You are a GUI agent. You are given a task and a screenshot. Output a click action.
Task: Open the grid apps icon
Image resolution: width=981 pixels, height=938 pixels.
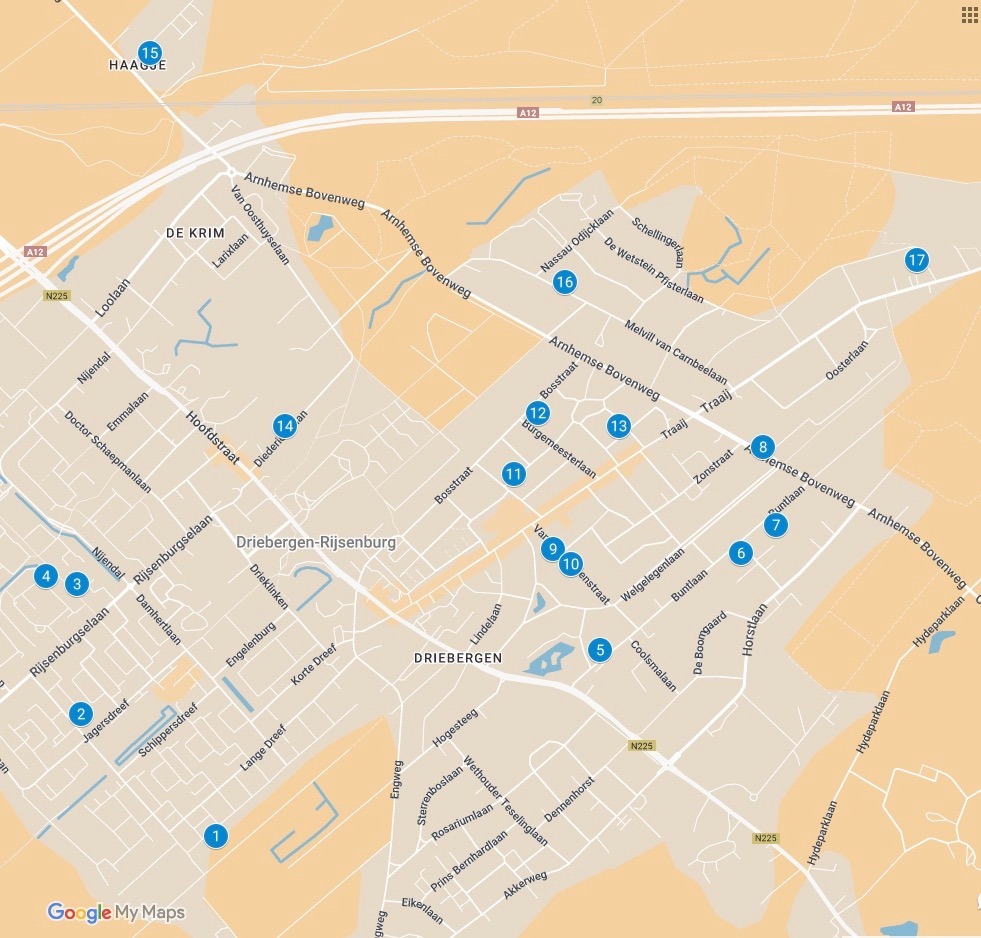point(969,14)
